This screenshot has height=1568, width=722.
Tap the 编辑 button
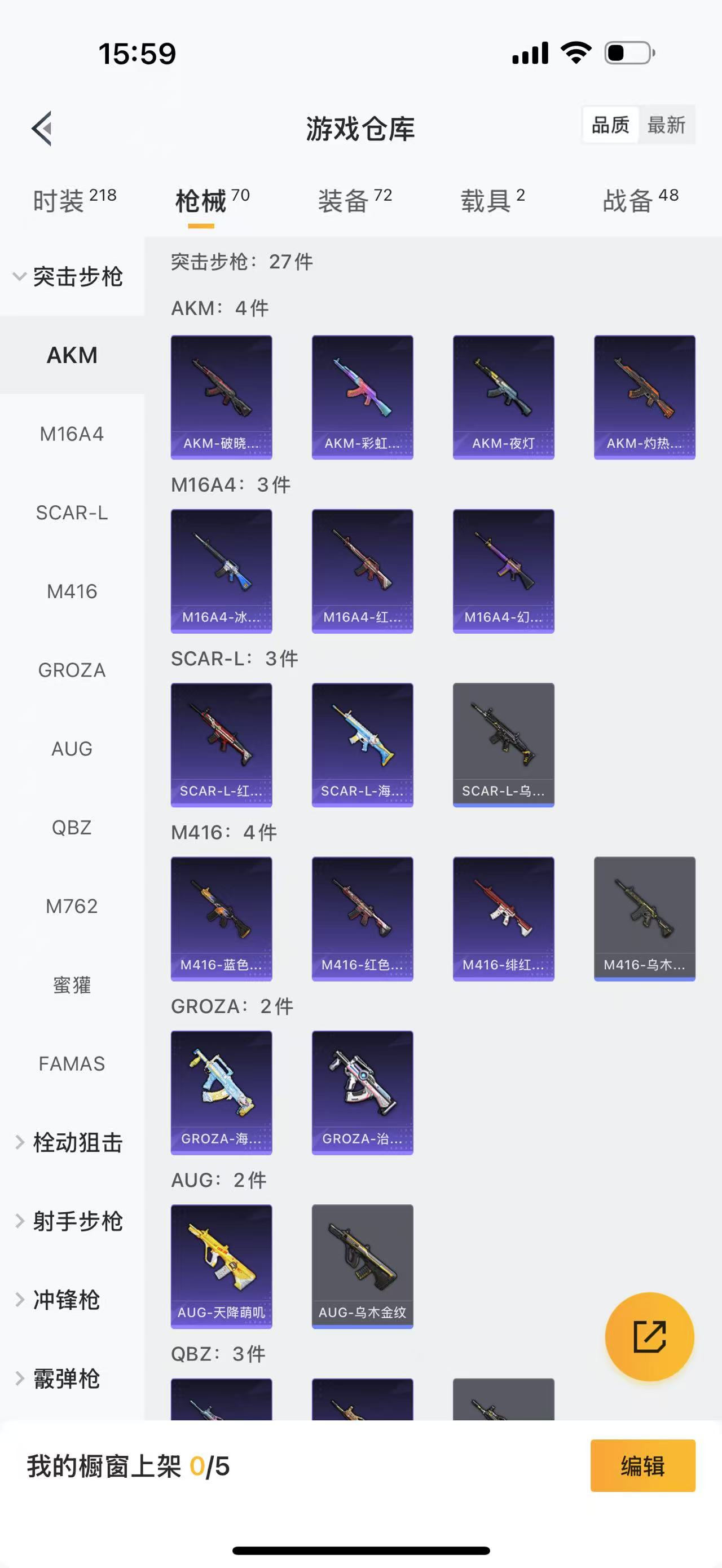[x=642, y=1465]
